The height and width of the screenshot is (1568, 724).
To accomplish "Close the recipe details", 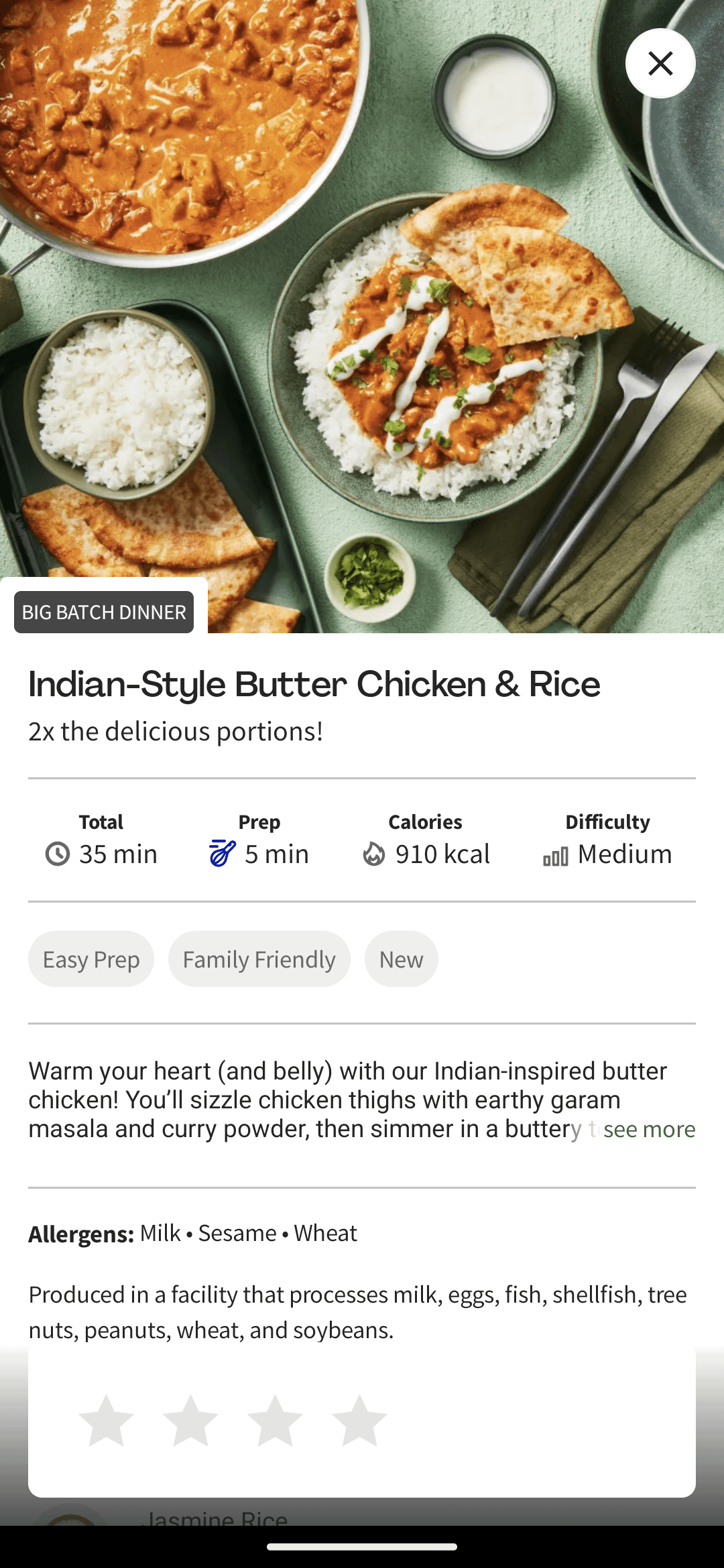I will 660,64.
